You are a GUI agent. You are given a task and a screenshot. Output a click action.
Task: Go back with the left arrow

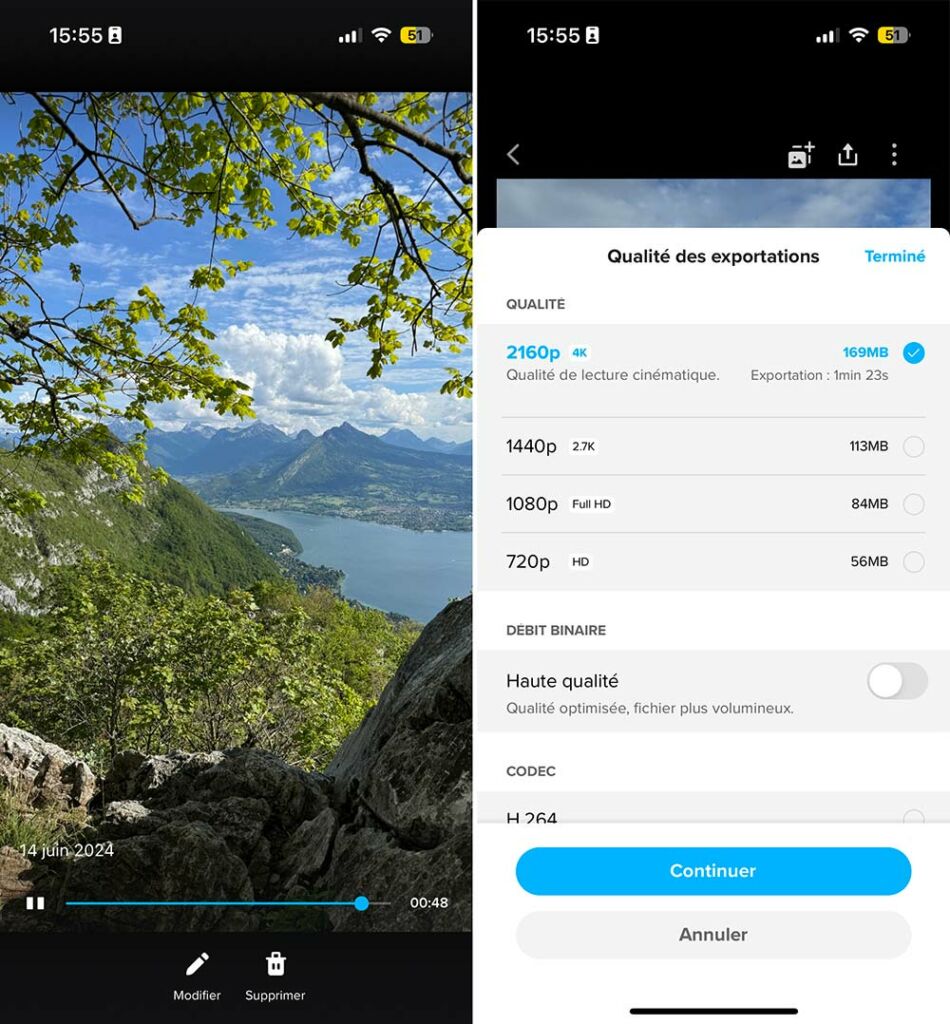coord(513,154)
